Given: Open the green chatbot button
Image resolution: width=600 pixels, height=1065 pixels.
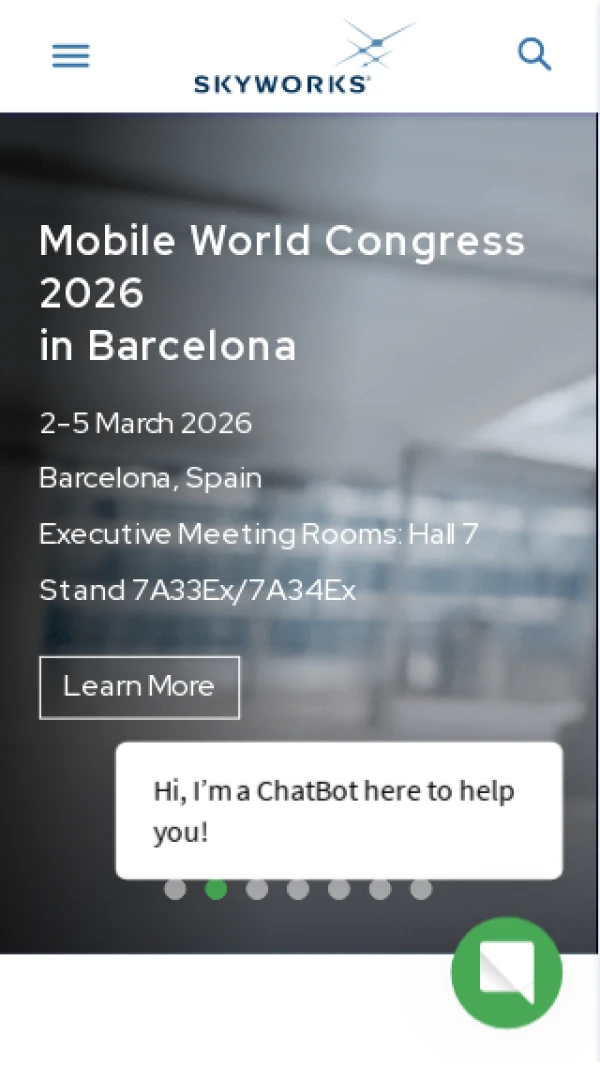Looking at the screenshot, I should point(506,972).
